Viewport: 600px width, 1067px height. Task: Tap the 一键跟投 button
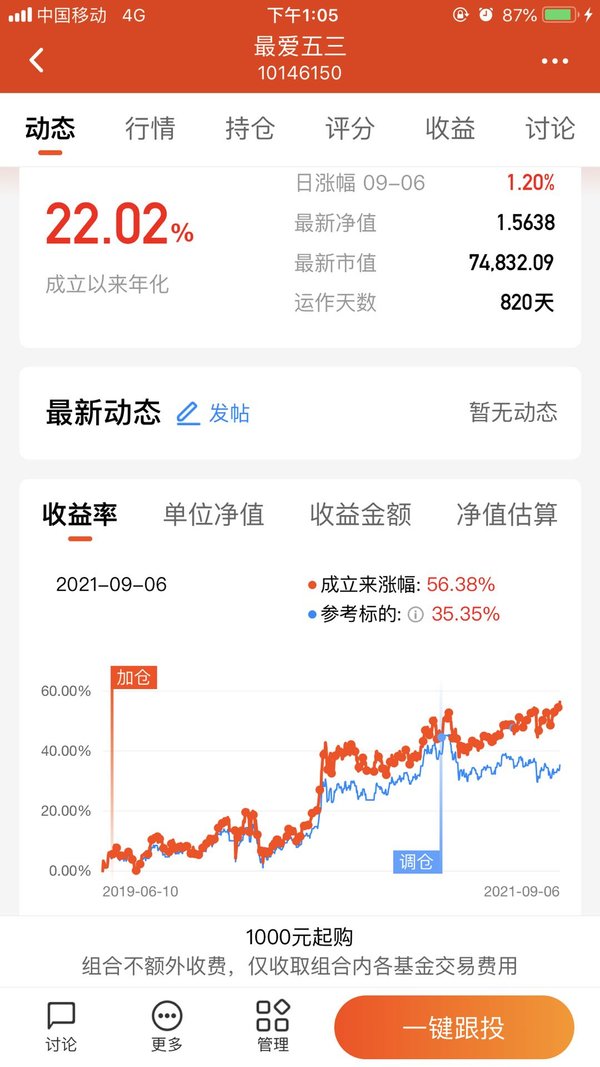[454, 1027]
